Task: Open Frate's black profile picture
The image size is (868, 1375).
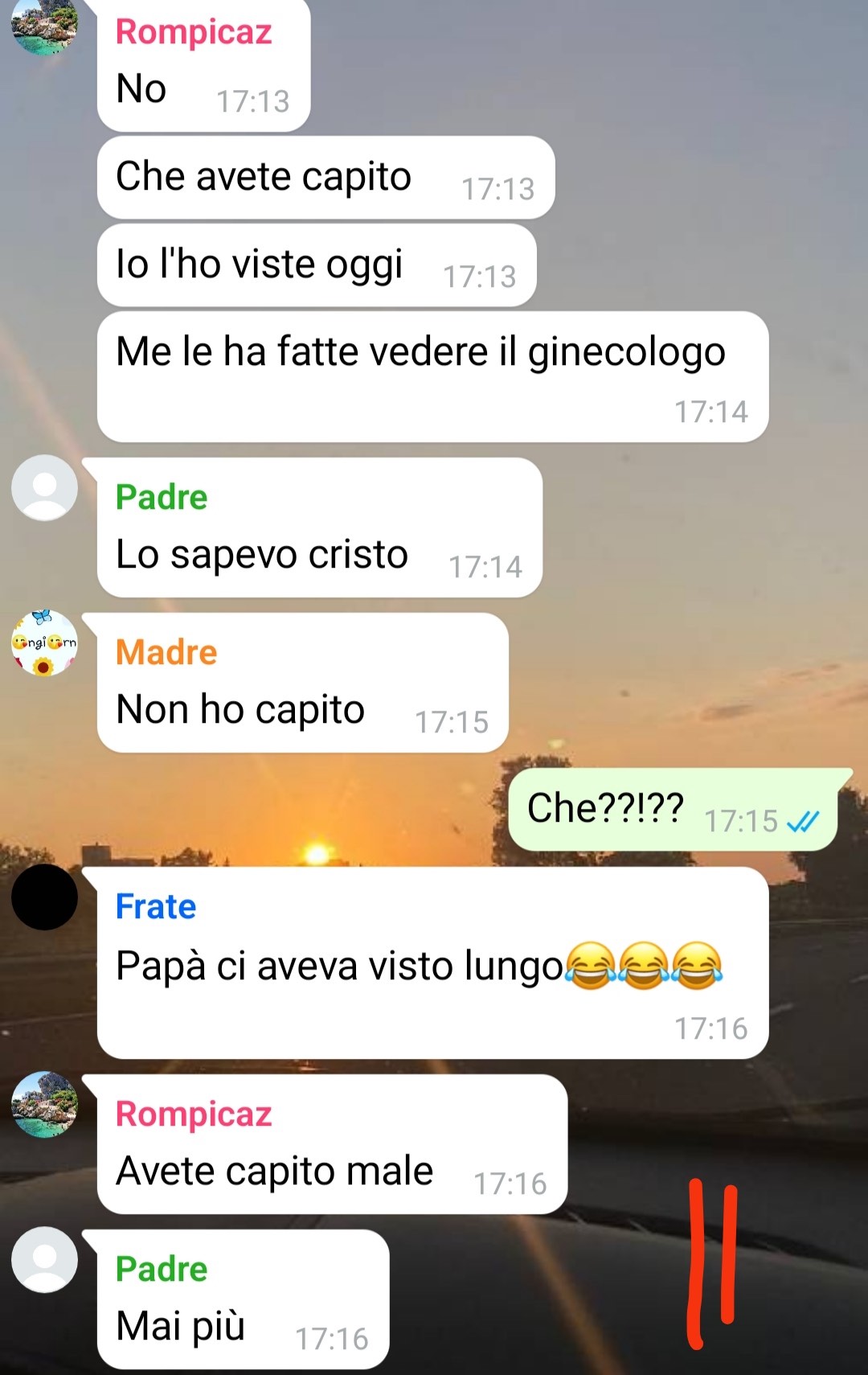Action: [44, 897]
